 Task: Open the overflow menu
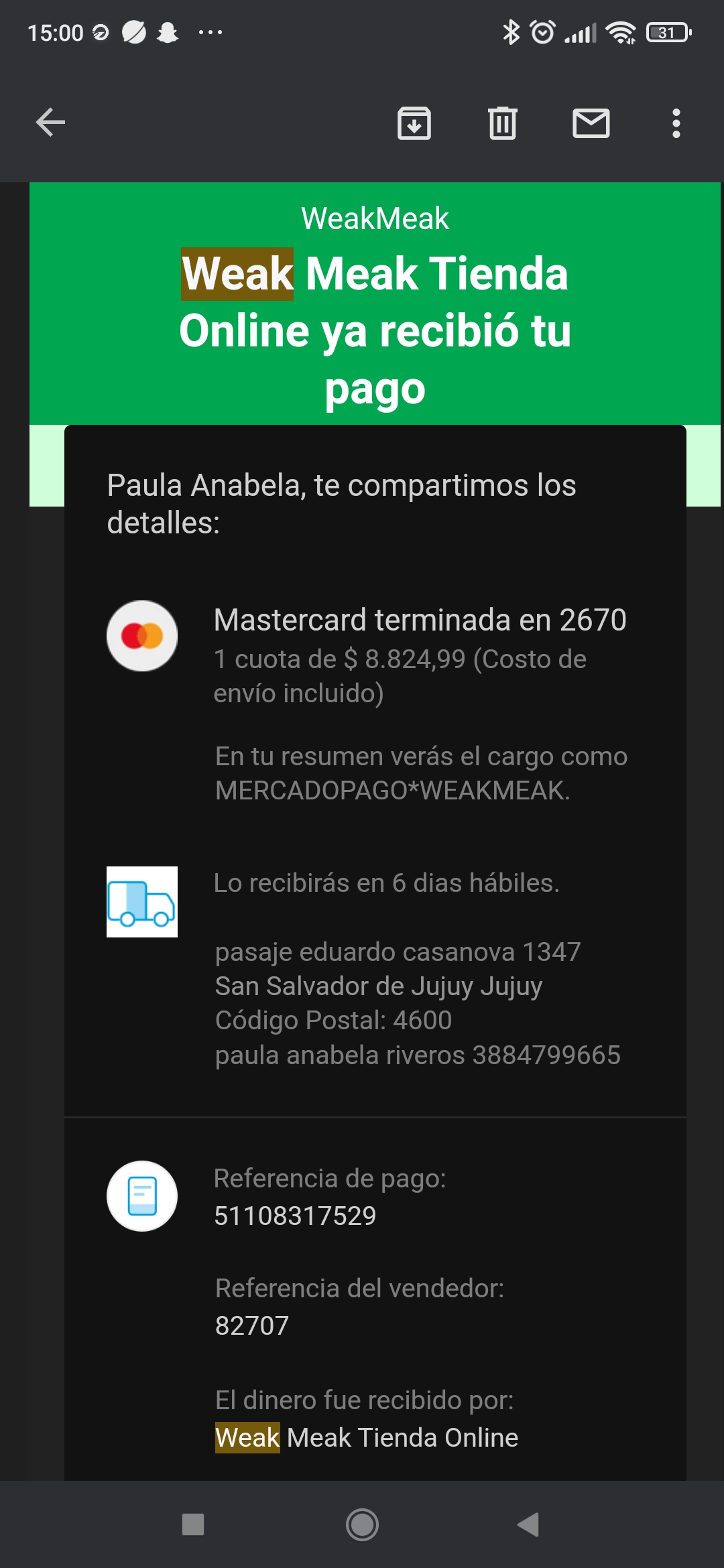tap(676, 123)
